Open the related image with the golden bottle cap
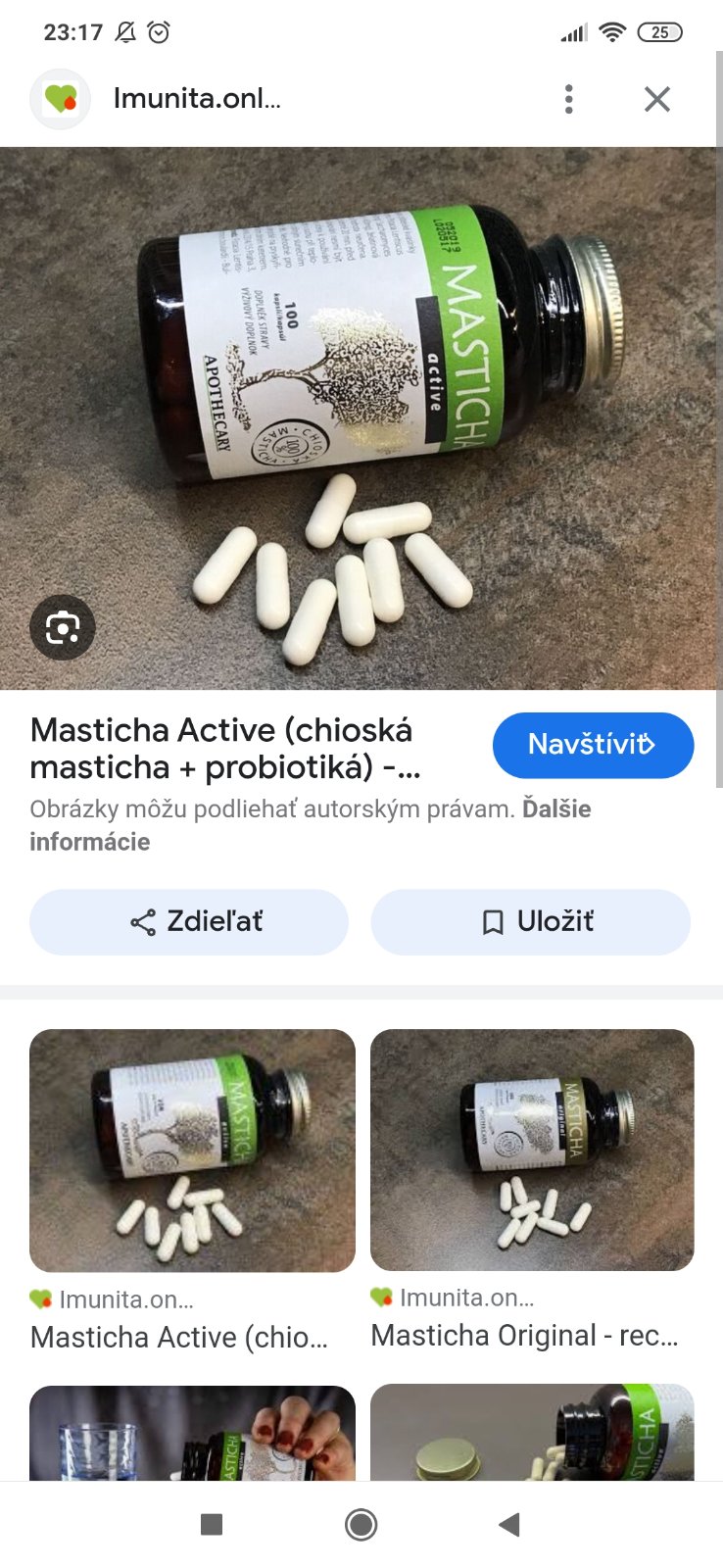Screen dimensions: 723x1568 (x=532, y=1432)
